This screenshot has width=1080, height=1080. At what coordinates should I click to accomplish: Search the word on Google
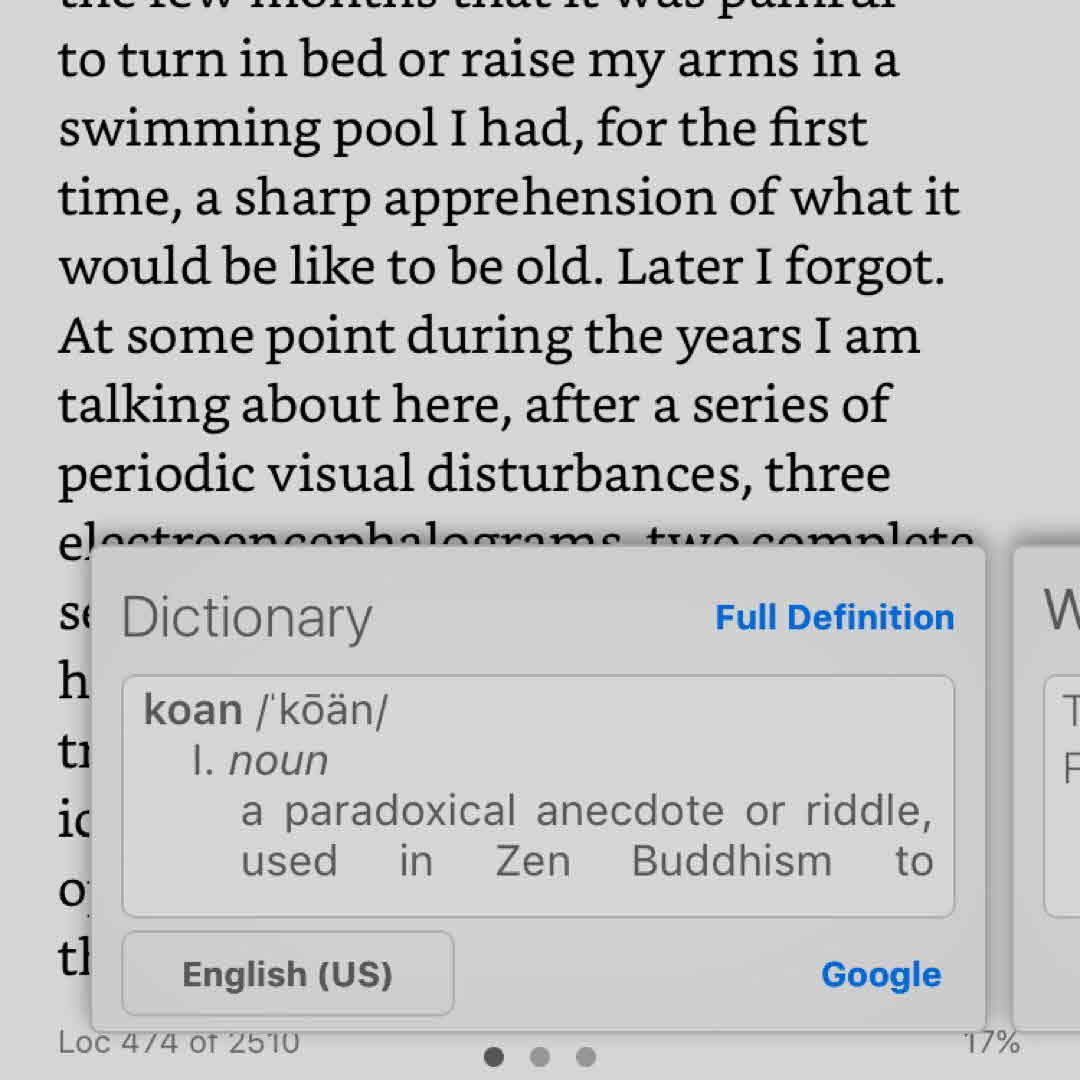[x=880, y=974]
